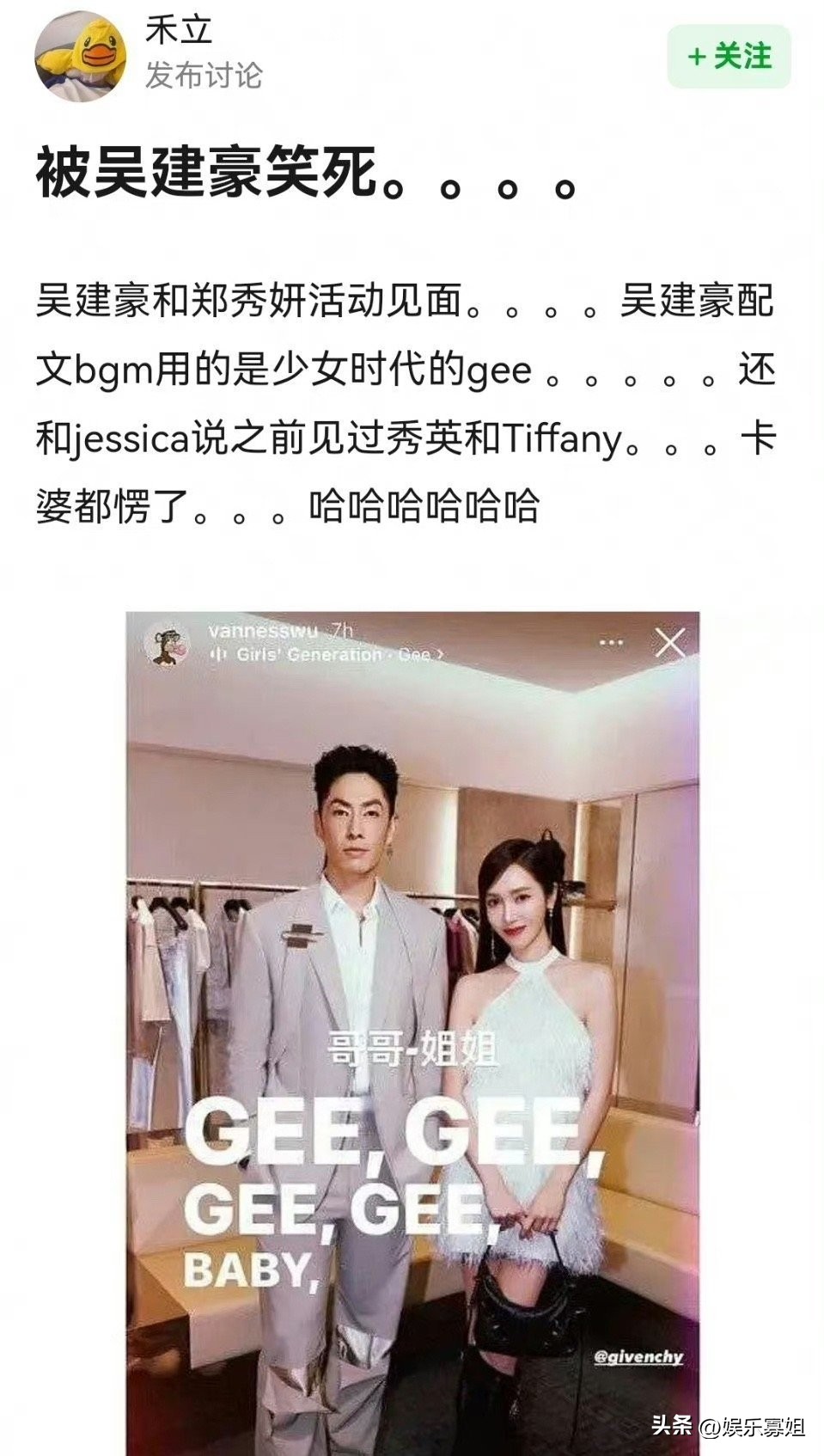Click the audio waveform icon next to the song title
This screenshot has height=1456, width=824.
click(x=220, y=653)
